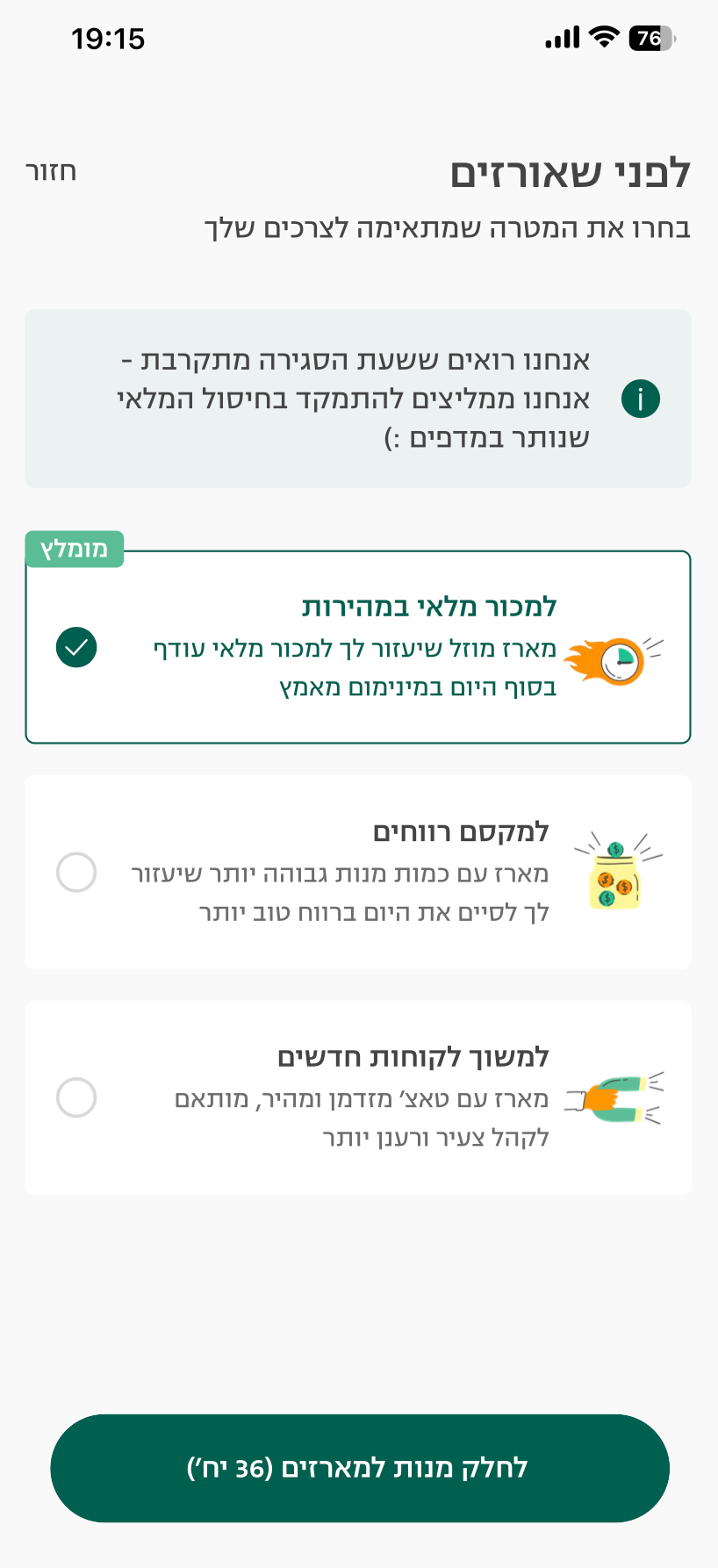Click the Wi-Fi icon in the status bar
Screen dimensions: 718x1568
point(602,38)
